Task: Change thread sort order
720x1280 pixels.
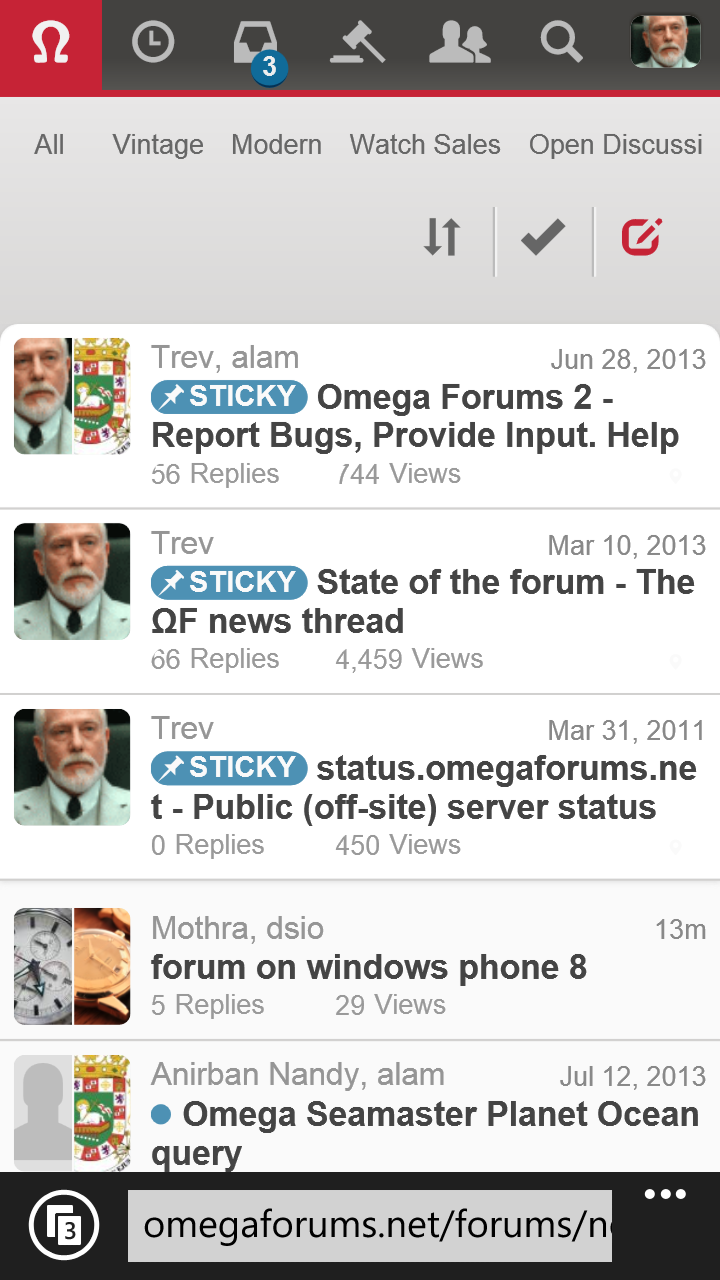Action: 442,238
